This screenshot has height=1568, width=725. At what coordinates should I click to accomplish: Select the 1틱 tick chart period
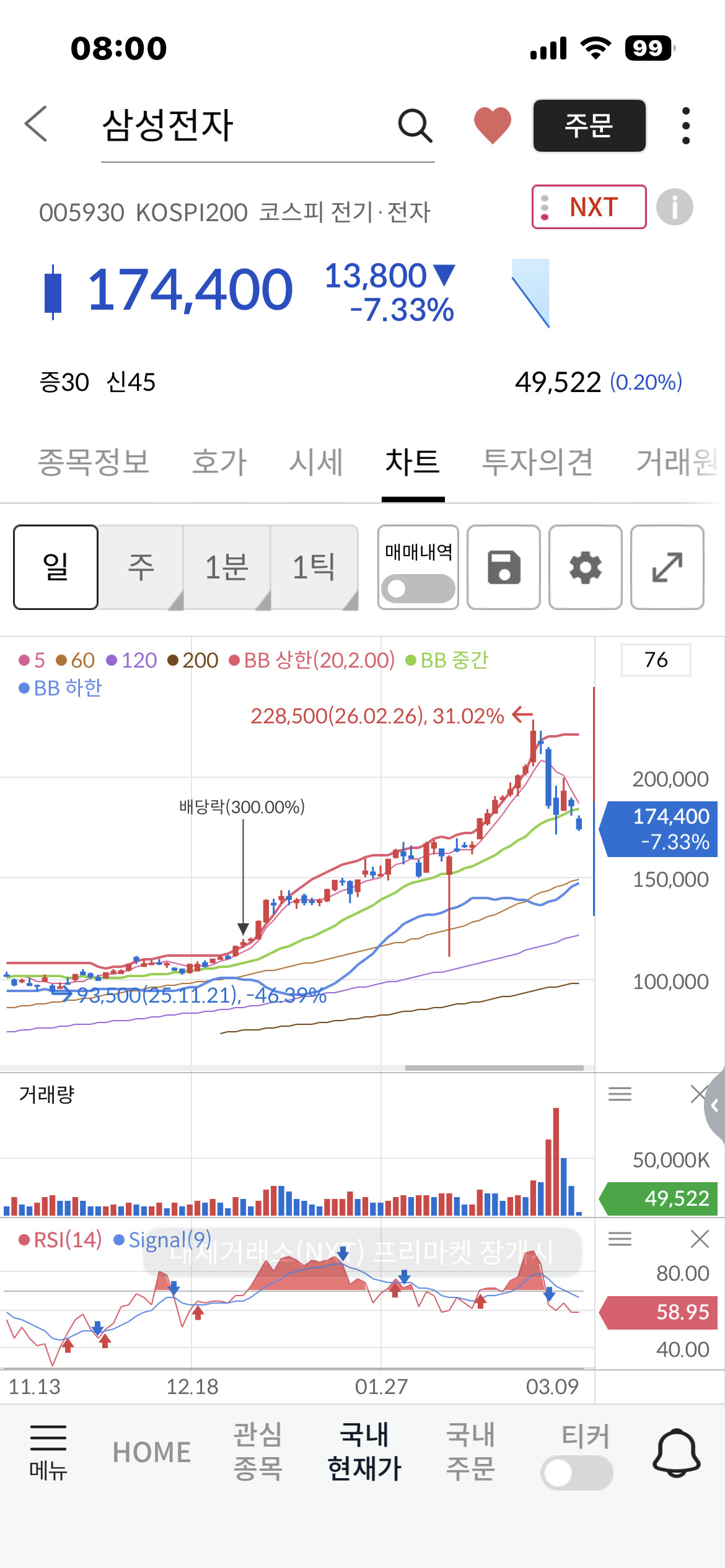[314, 567]
